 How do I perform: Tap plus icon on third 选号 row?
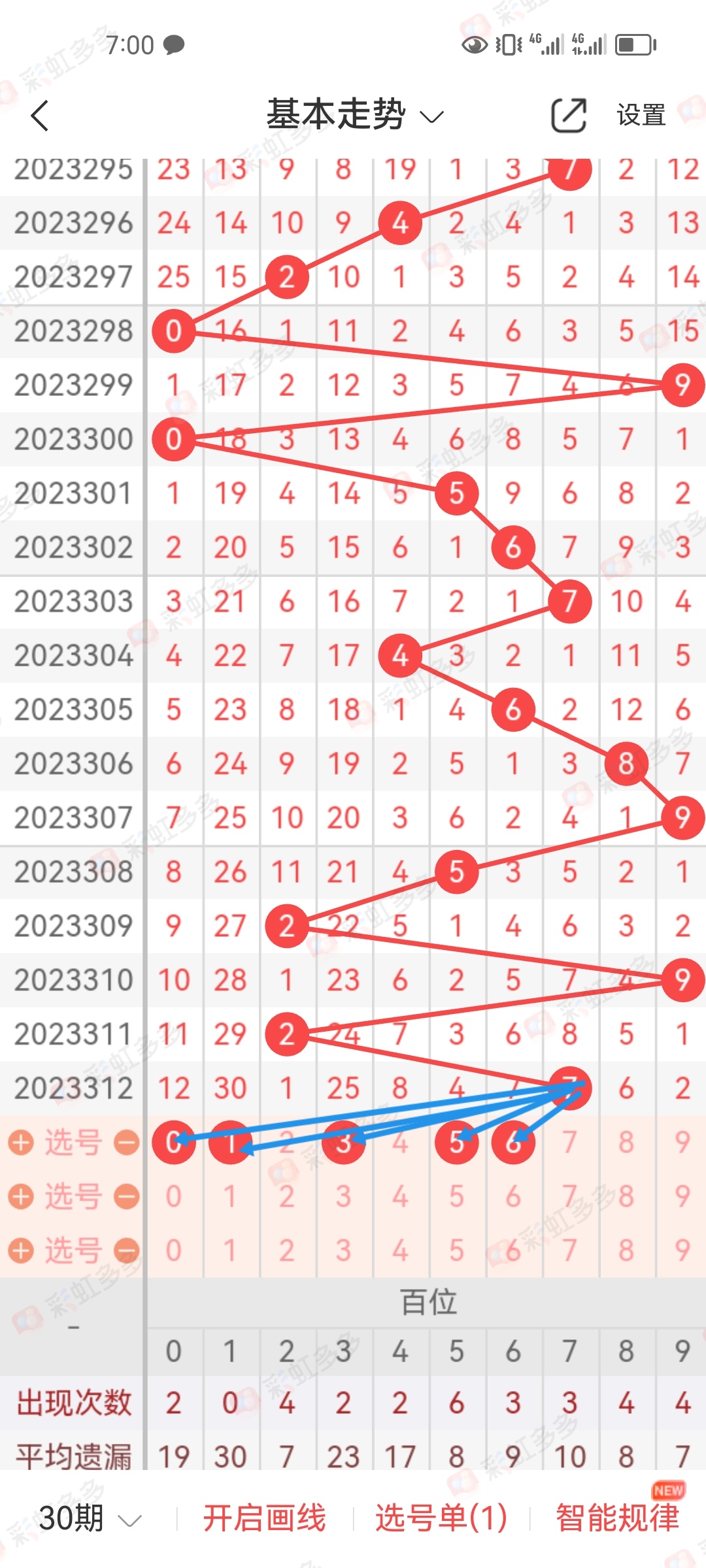point(21,1250)
